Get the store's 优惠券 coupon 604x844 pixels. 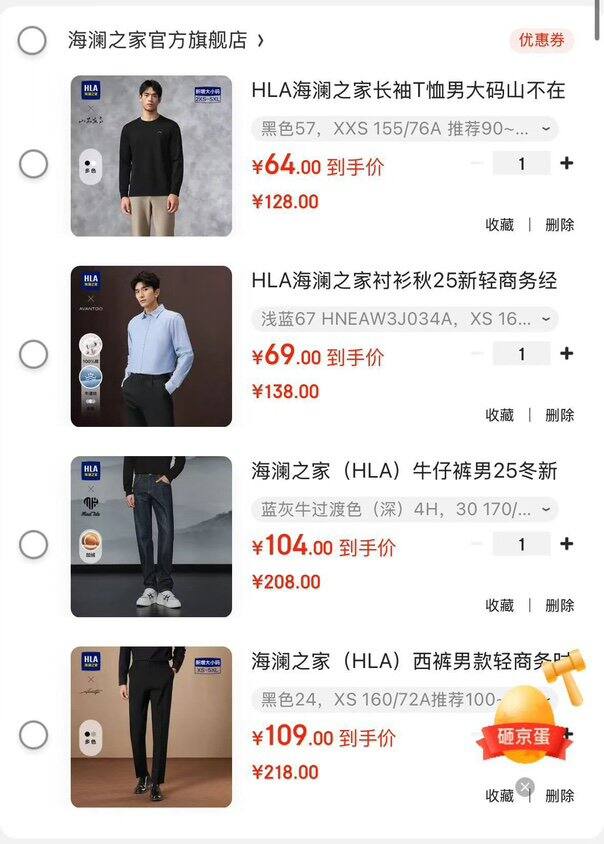pyautogui.click(x=541, y=41)
